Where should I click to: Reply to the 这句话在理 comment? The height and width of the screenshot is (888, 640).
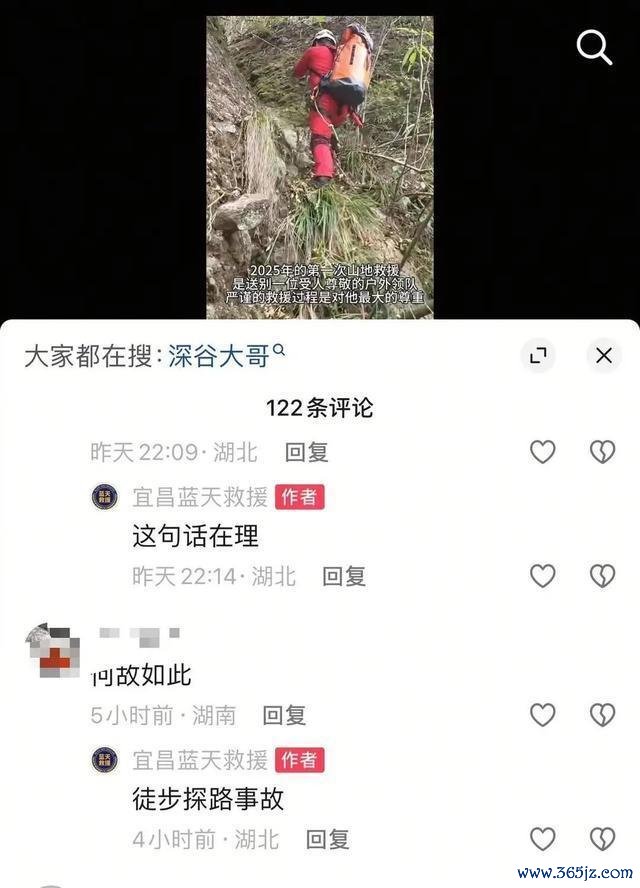[343, 576]
